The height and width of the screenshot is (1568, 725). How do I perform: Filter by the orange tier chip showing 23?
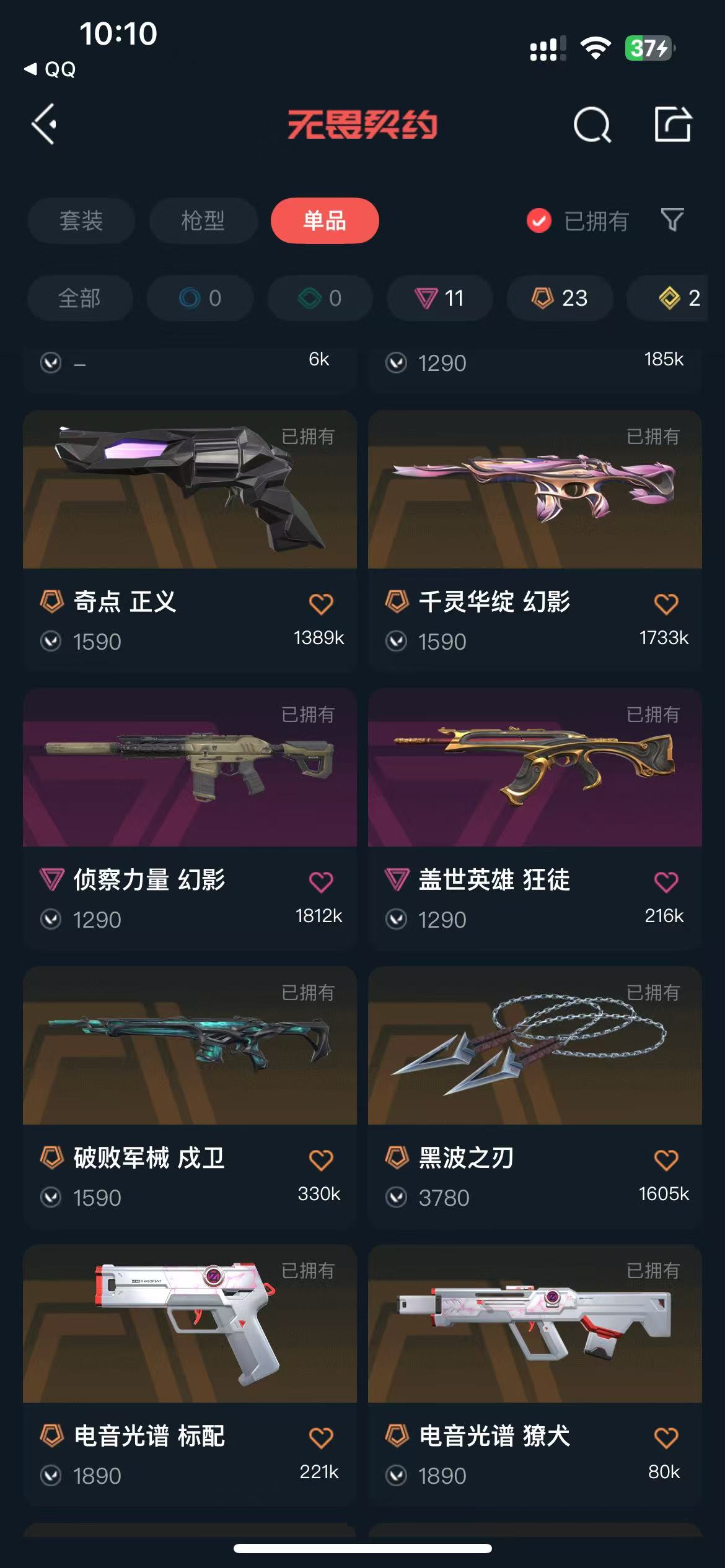[x=559, y=298]
